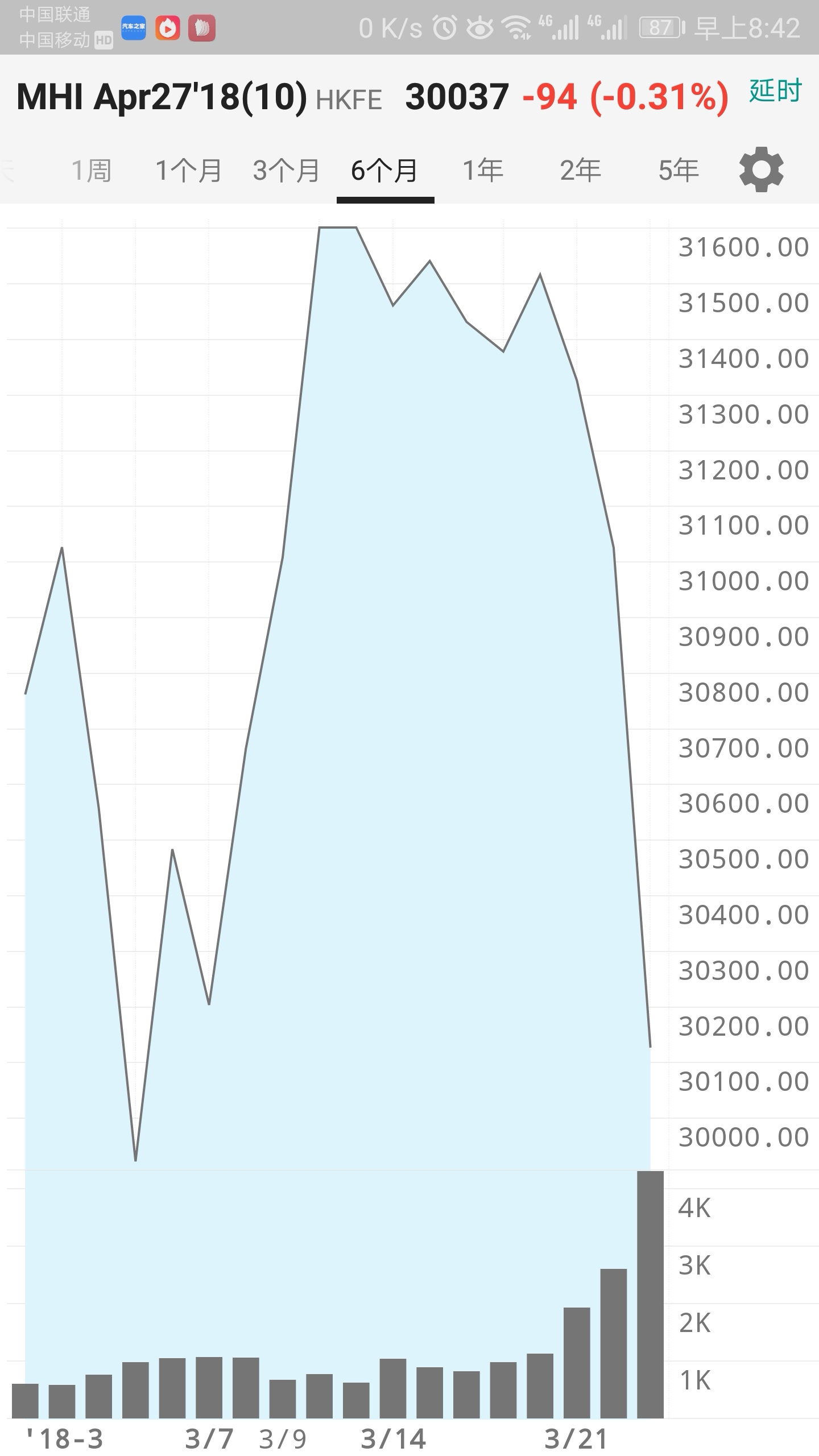Switch chart to 1年 range
819x1456 pixels.
[483, 171]
